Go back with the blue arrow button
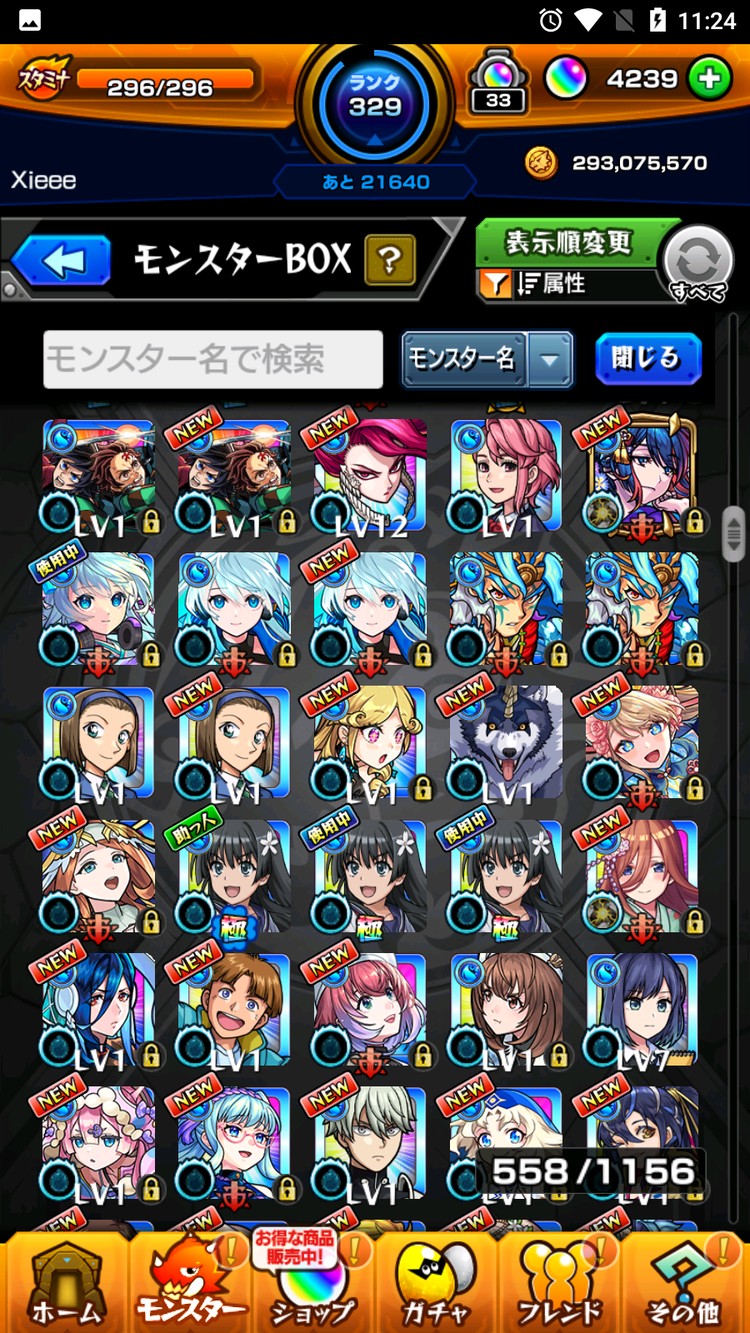The height and width of the screenshot is (1333, 750). pos(61,262)
